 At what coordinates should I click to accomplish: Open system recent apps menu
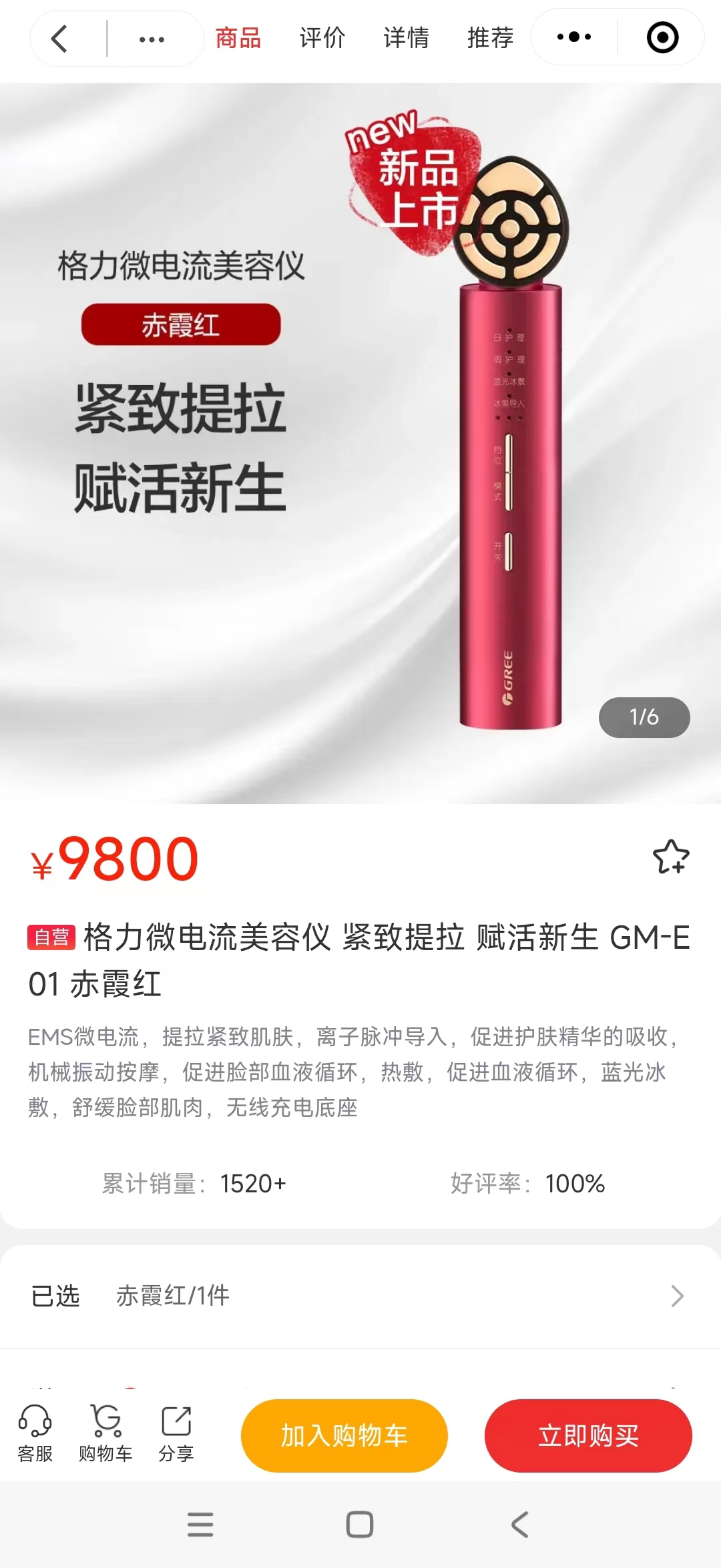click(200, 1525)
